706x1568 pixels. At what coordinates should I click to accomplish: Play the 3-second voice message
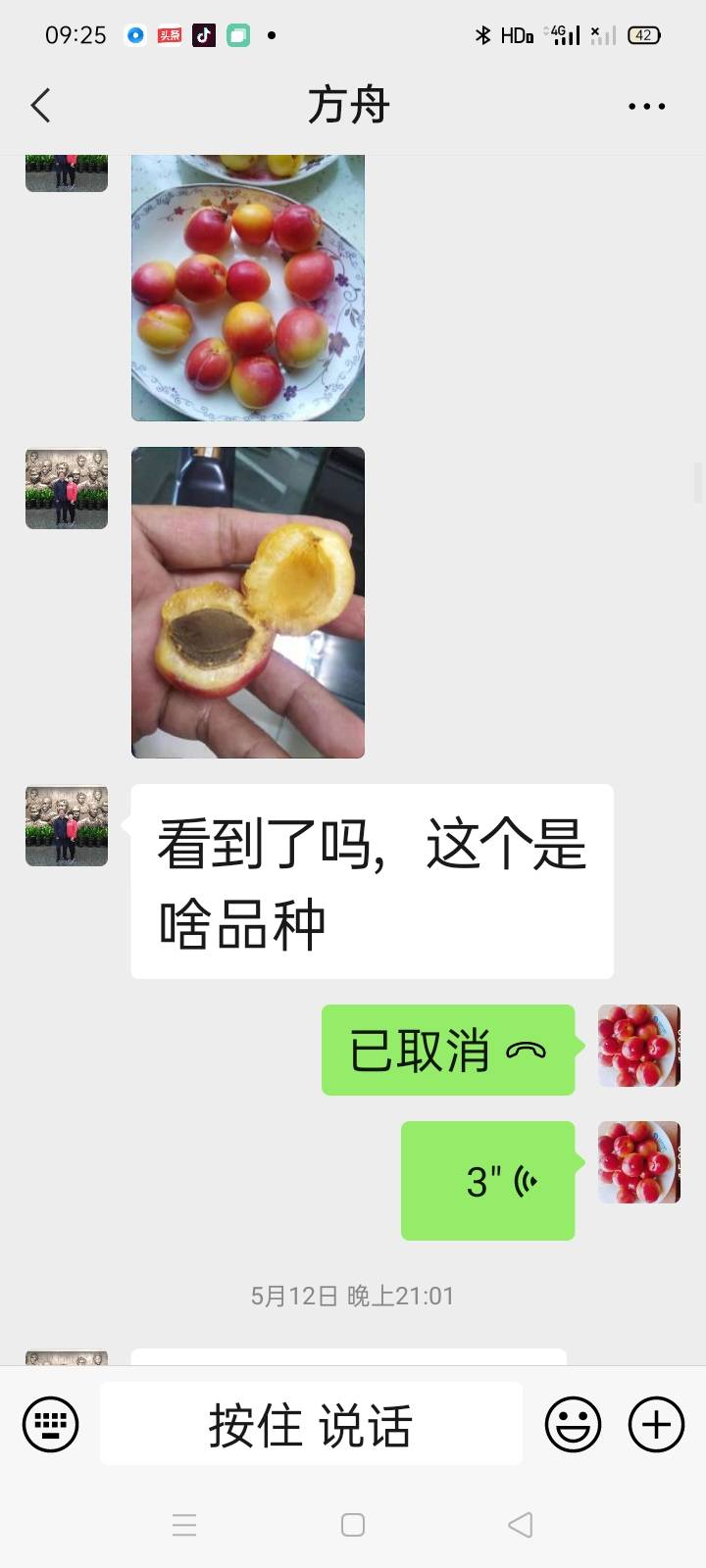pyautogui.click(x=487, y=1181)
